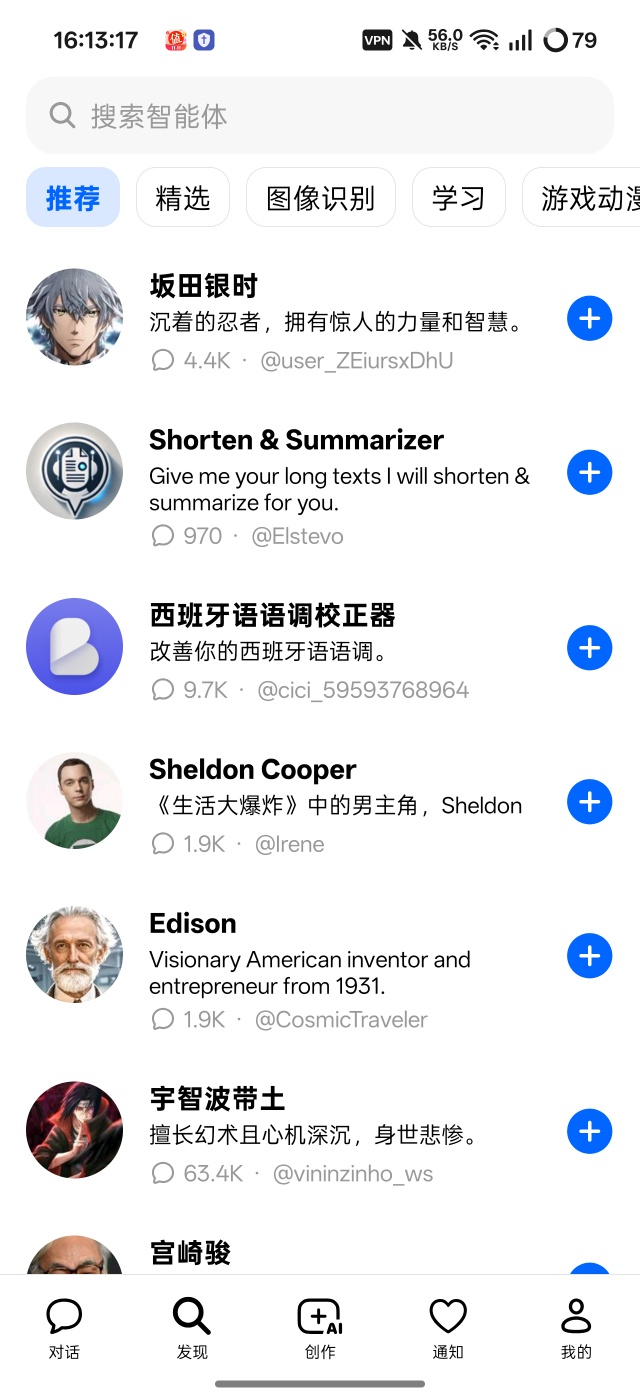Check the 通知 notifications tab
This screenshot has height=1400, width=640.
(x=448, y=1329)
